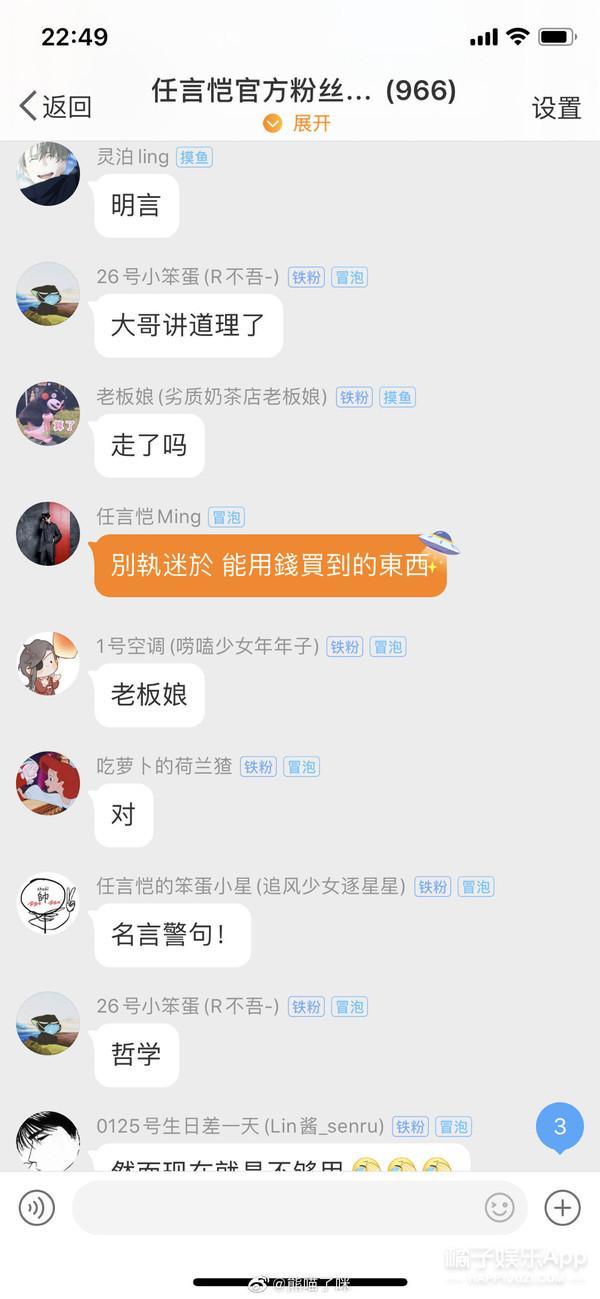
Task: Jump to 3 new unread messages
Action: pos(559,1127)
